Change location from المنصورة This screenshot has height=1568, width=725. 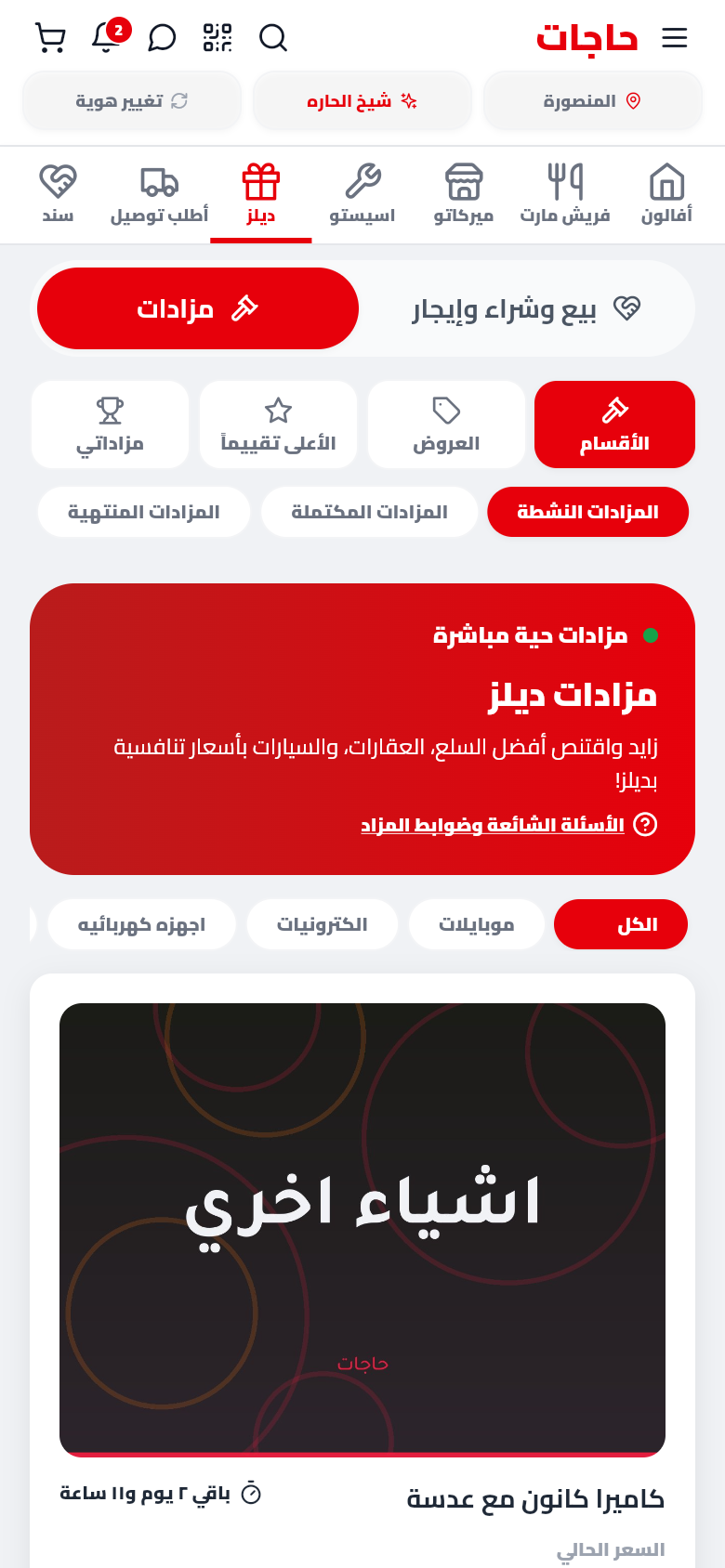tap(593, 100)
